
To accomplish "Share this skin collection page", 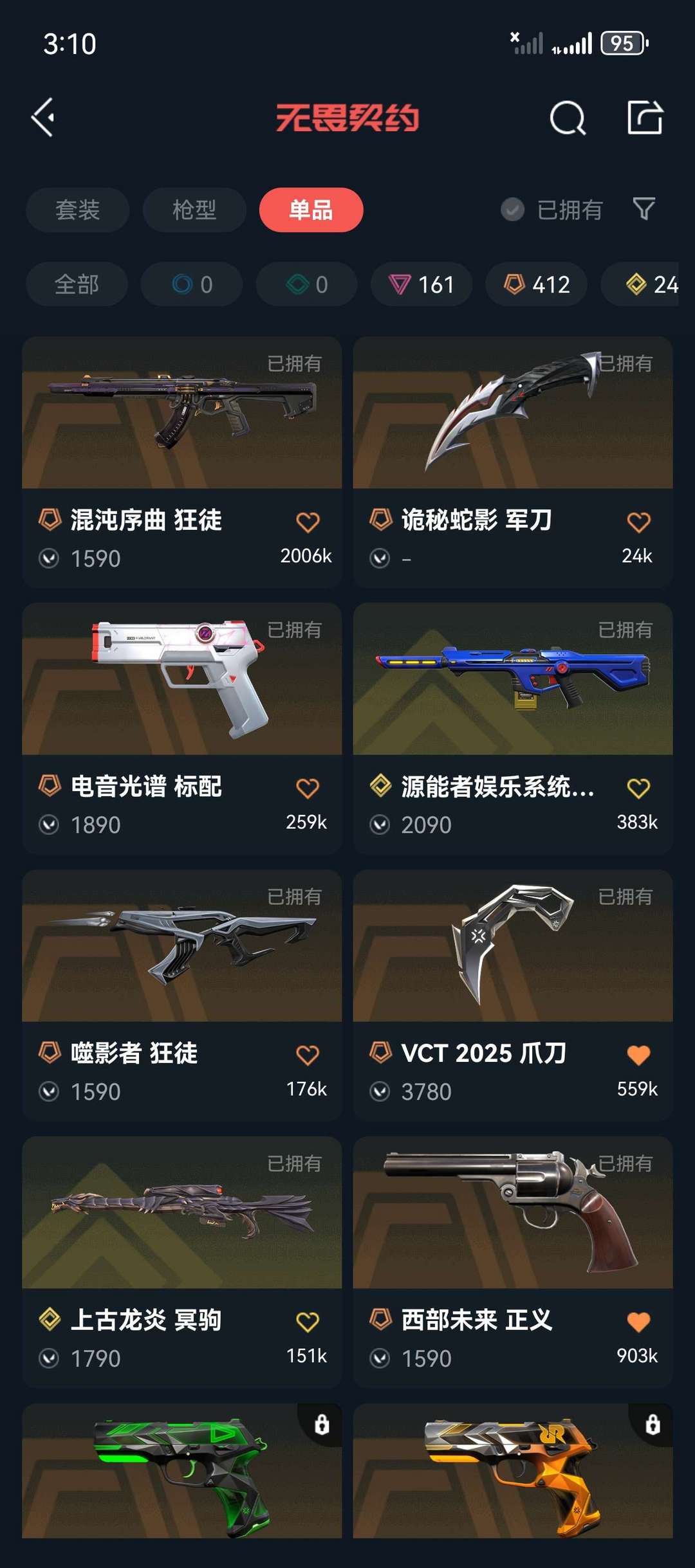I will pyautogui.click(x=645, y=118).
